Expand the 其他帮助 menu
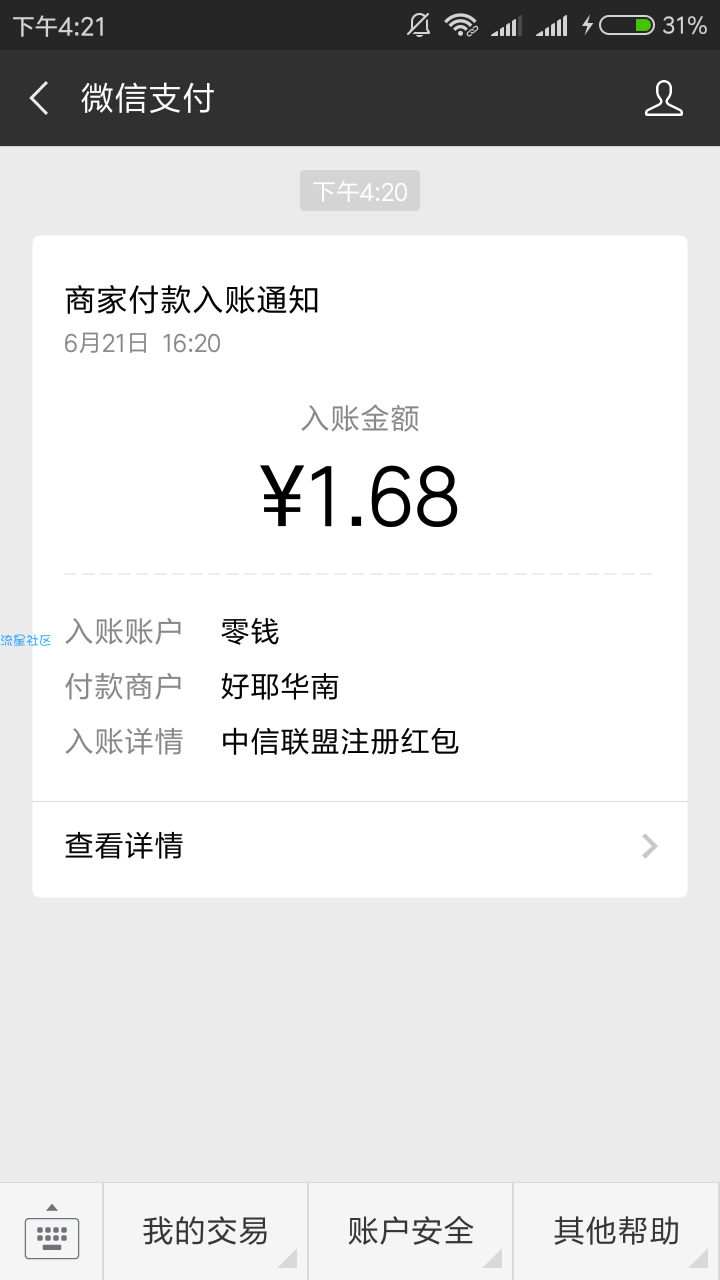This screenshot has width=720, height=1280. click(x=617, y=1232)
